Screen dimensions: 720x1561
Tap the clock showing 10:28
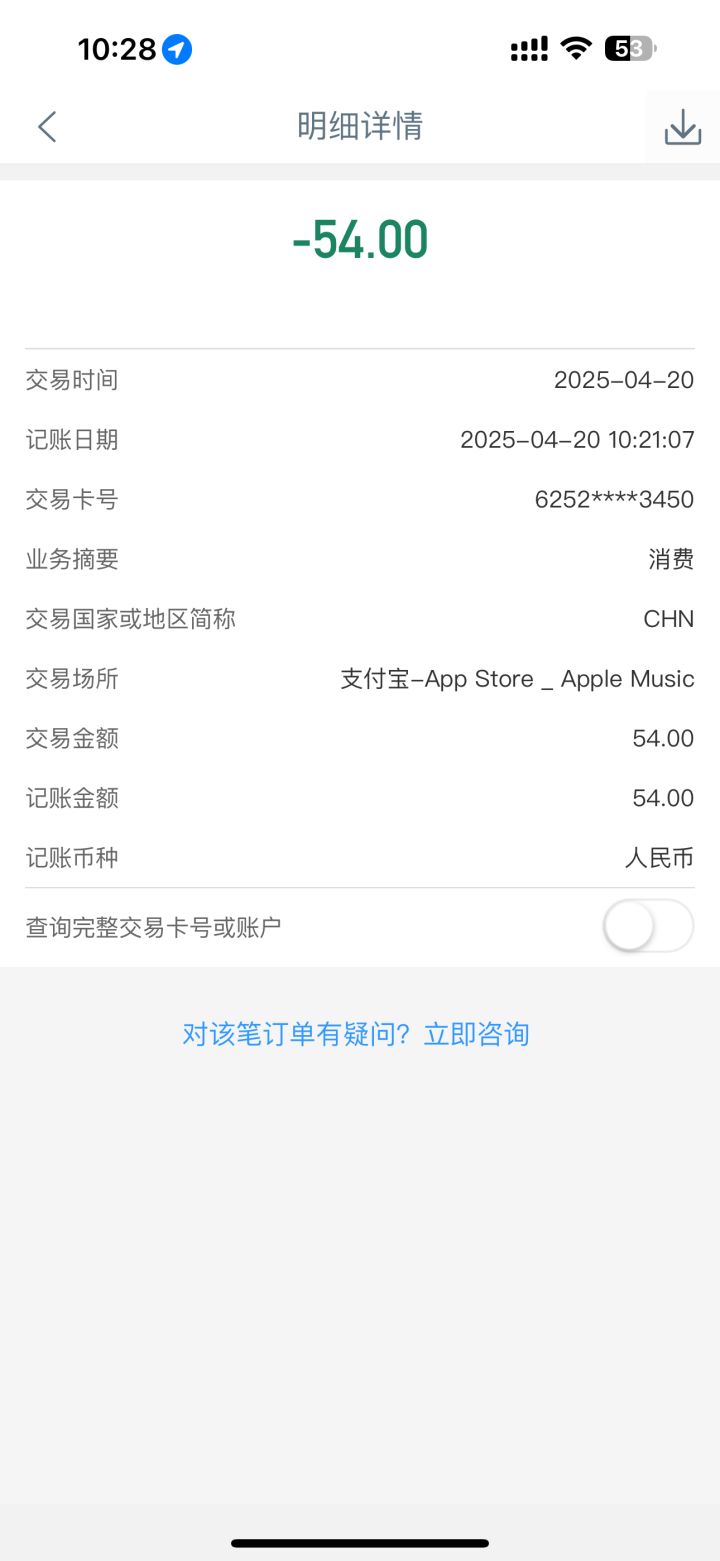[117, 49]
